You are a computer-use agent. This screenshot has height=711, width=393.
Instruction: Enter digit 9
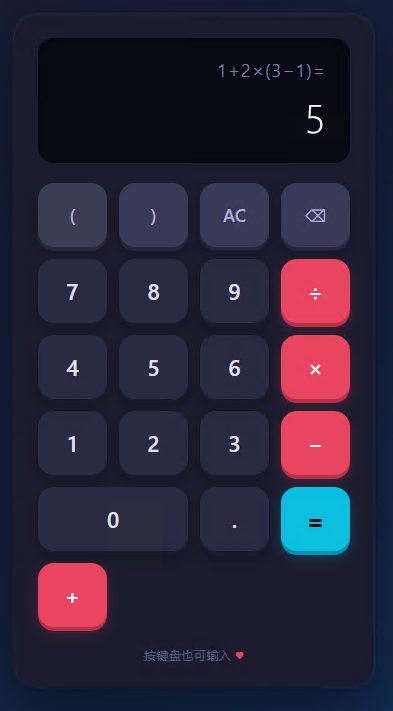(234, 291)
